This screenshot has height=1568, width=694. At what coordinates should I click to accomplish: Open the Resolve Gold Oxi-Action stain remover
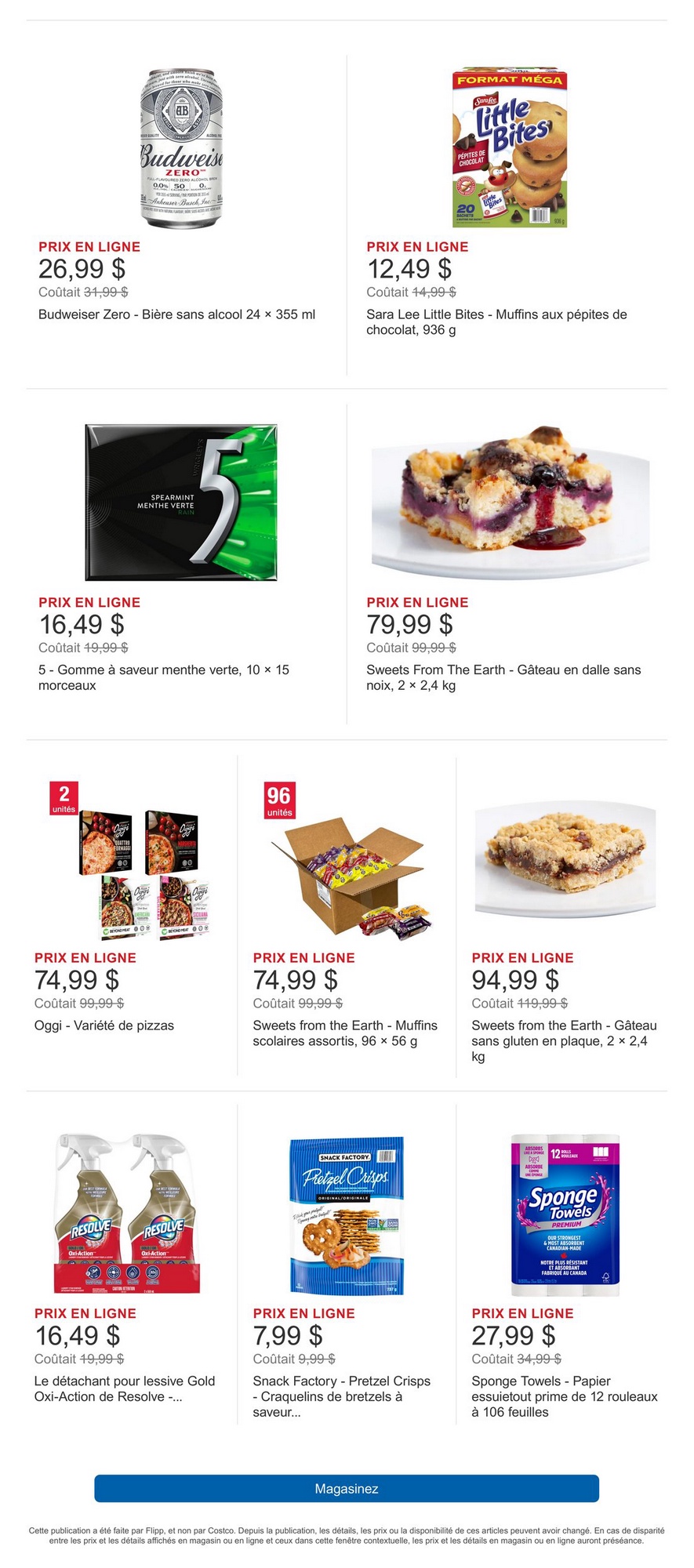point(126,1213)
